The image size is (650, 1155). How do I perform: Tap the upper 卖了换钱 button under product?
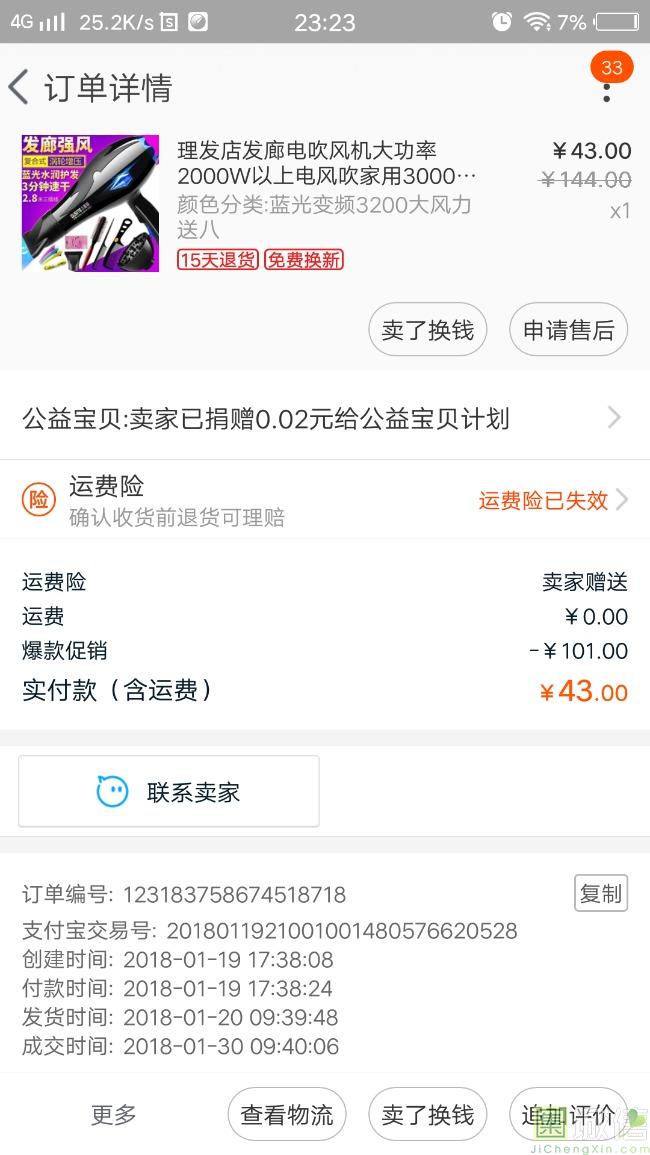click(427, 330)
